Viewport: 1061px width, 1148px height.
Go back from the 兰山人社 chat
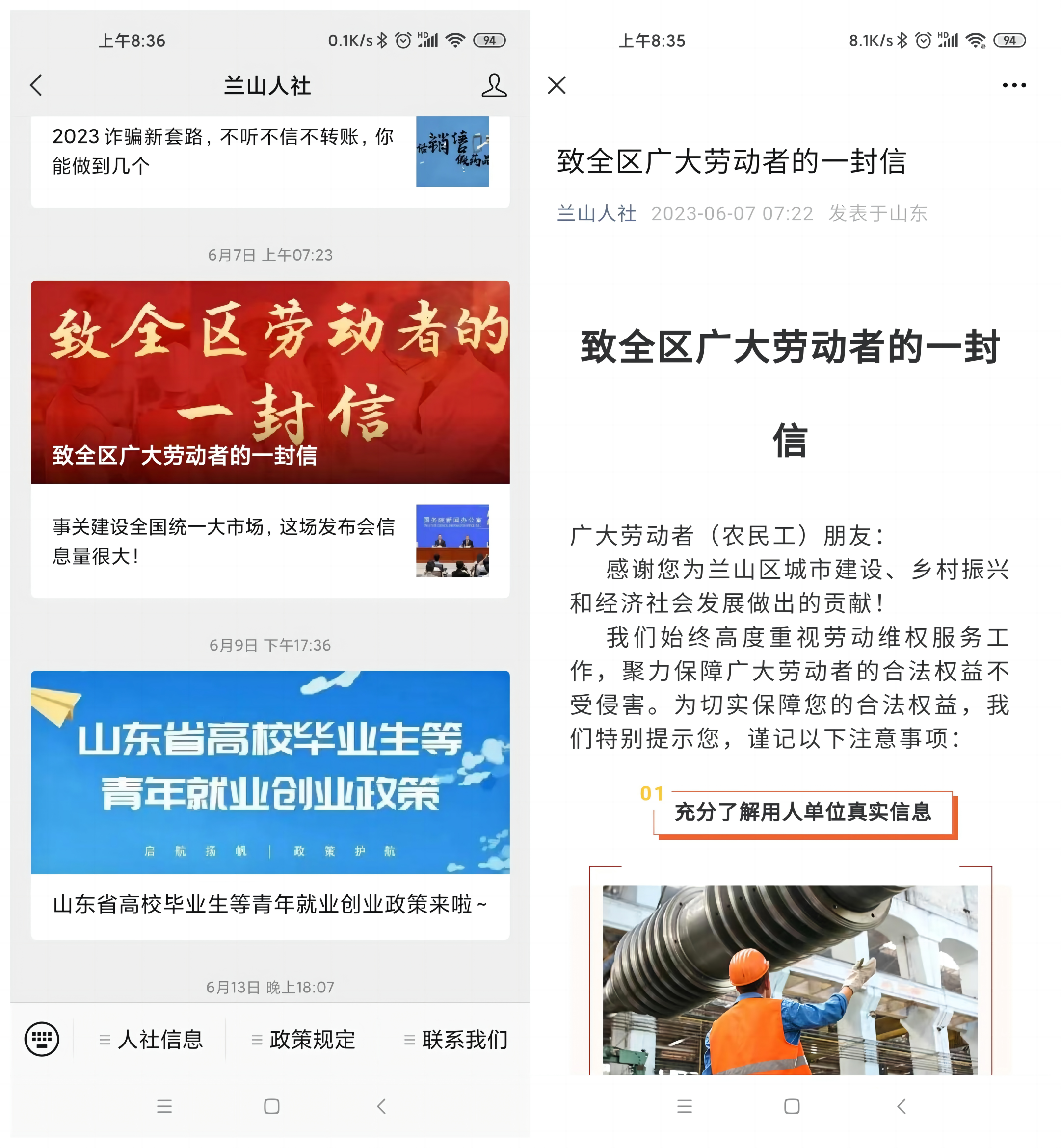click(x=36, y=85)
